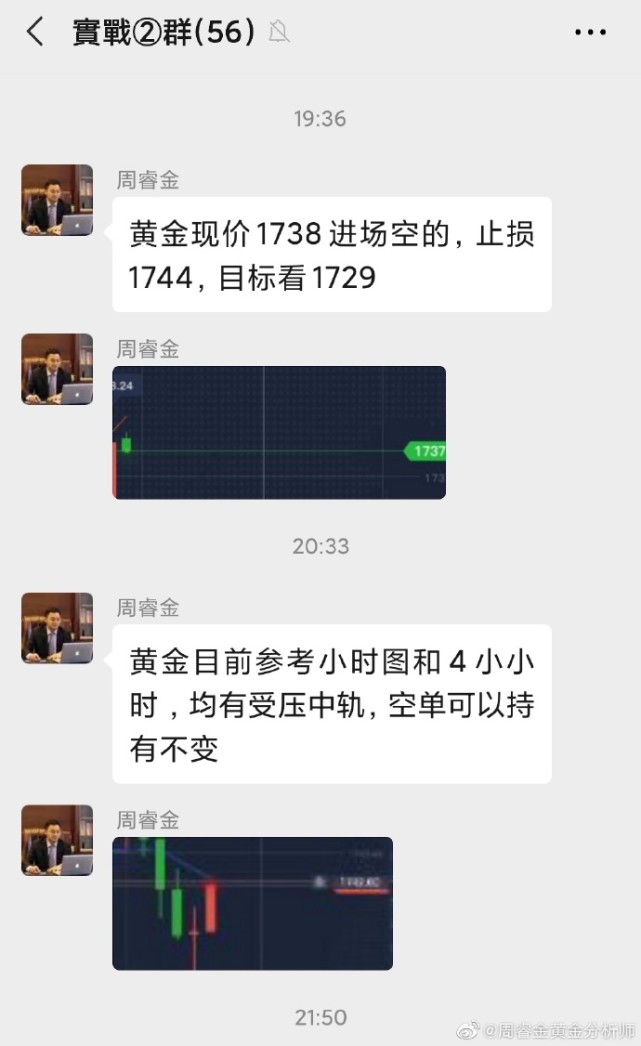
Task: Go back from the group chat
Action: click(35, 32)
